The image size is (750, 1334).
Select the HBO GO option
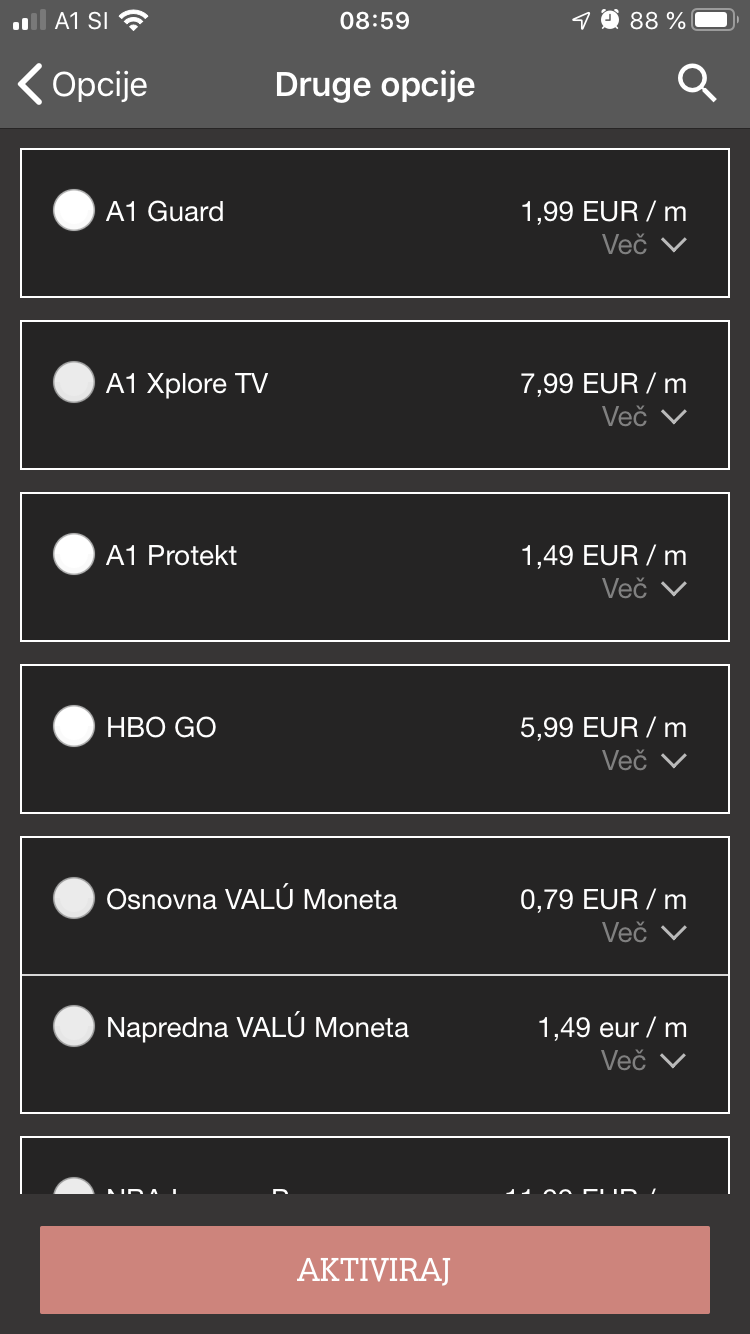click(73, 726)
